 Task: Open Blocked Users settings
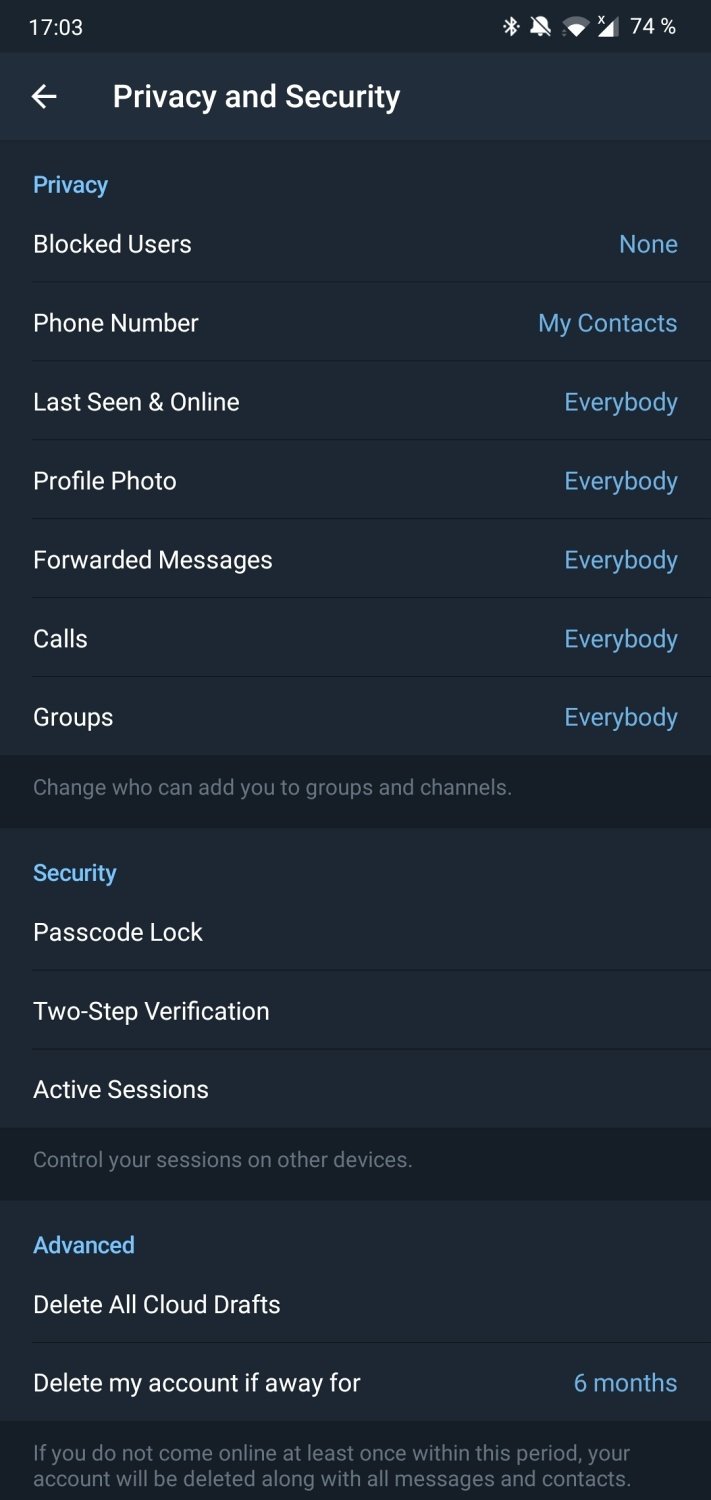click(355, 244)
